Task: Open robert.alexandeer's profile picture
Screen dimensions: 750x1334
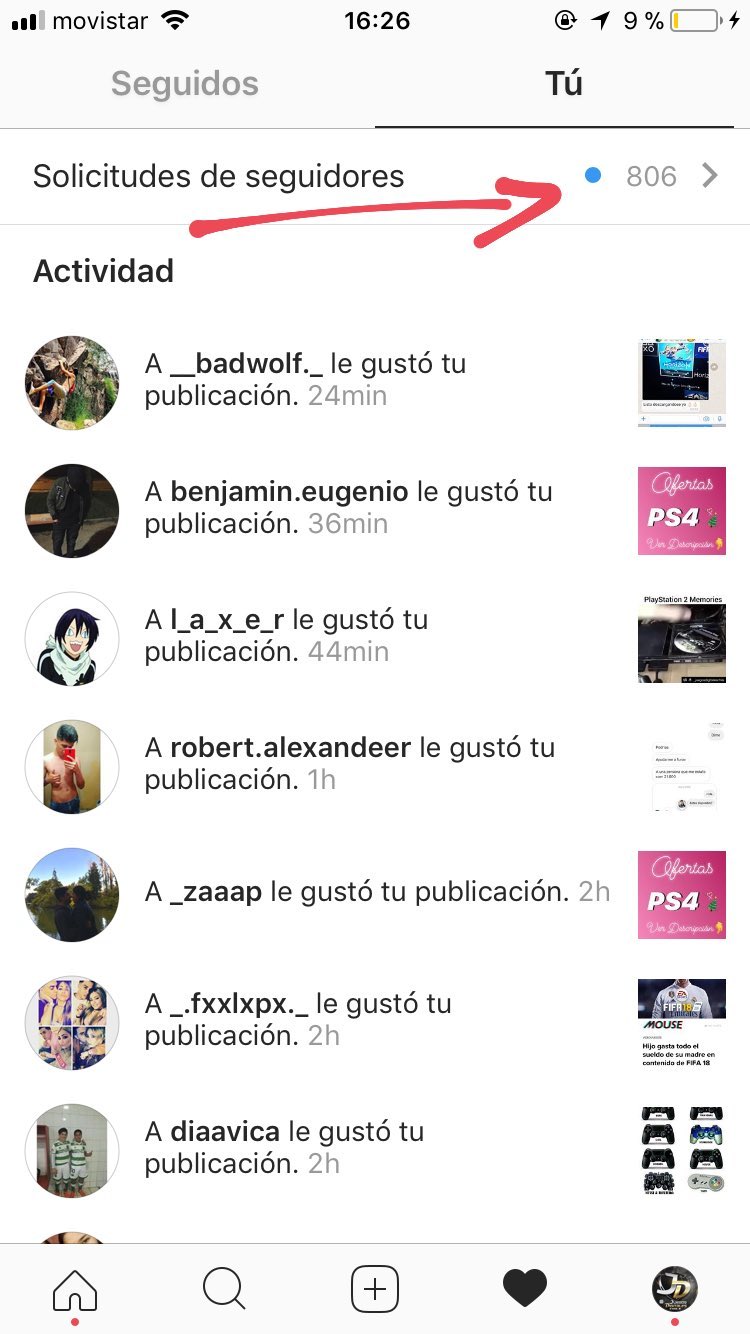Action: tap(72, 767)
